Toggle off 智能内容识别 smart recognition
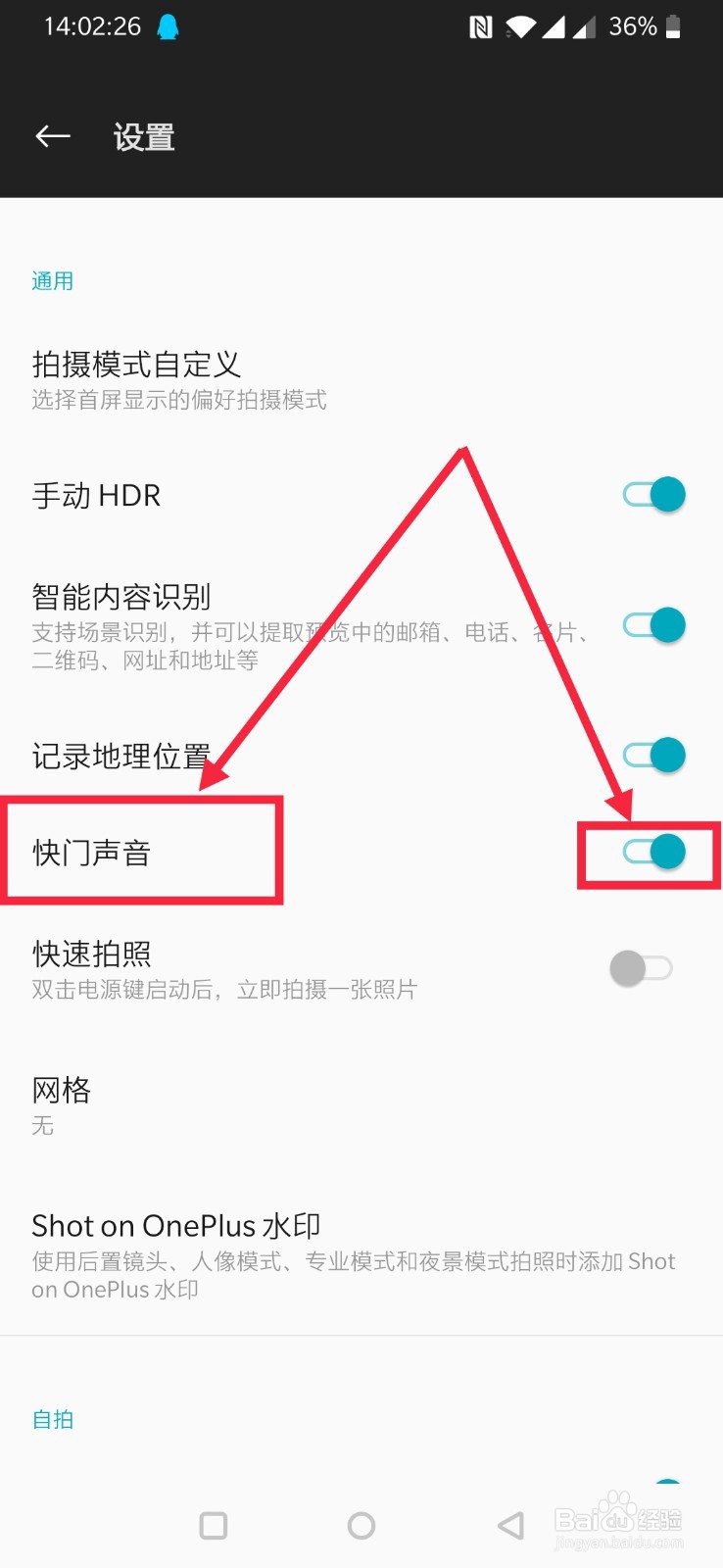Screen dimensions: 723x1568 [653, 624]
